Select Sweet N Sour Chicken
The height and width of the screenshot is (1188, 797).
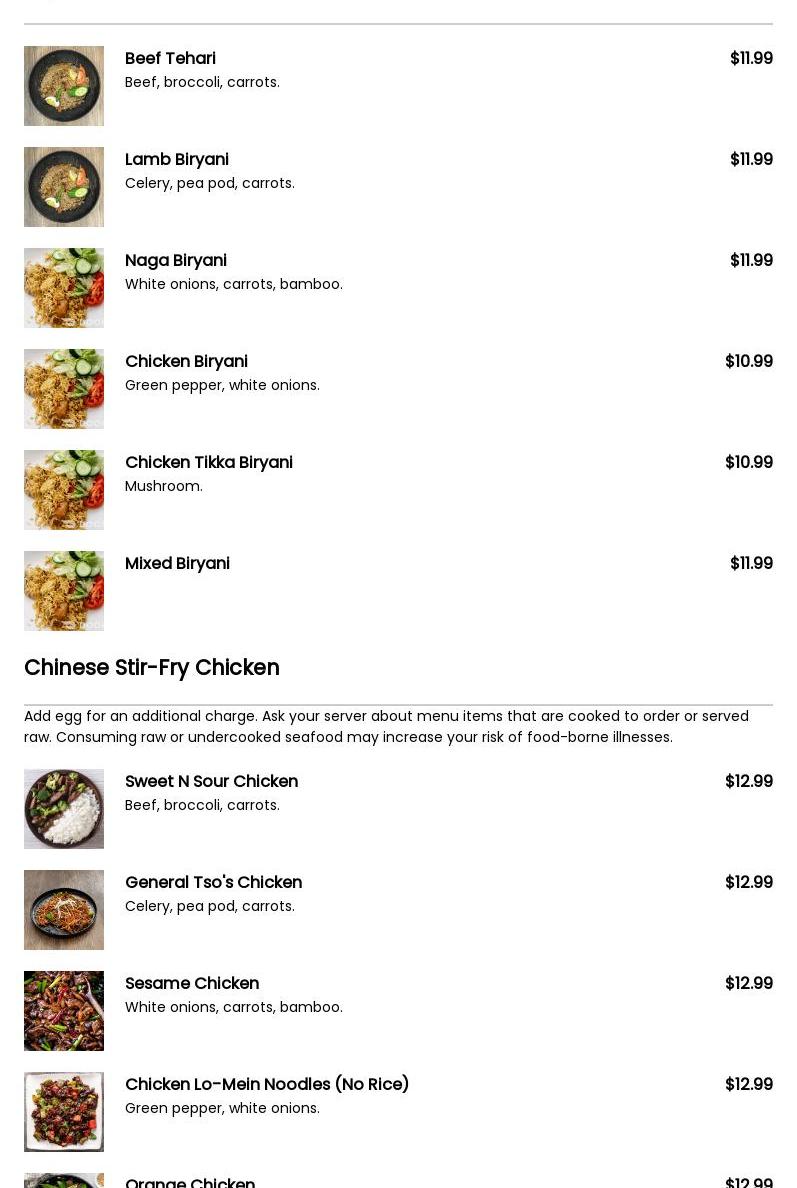(211, 782)
